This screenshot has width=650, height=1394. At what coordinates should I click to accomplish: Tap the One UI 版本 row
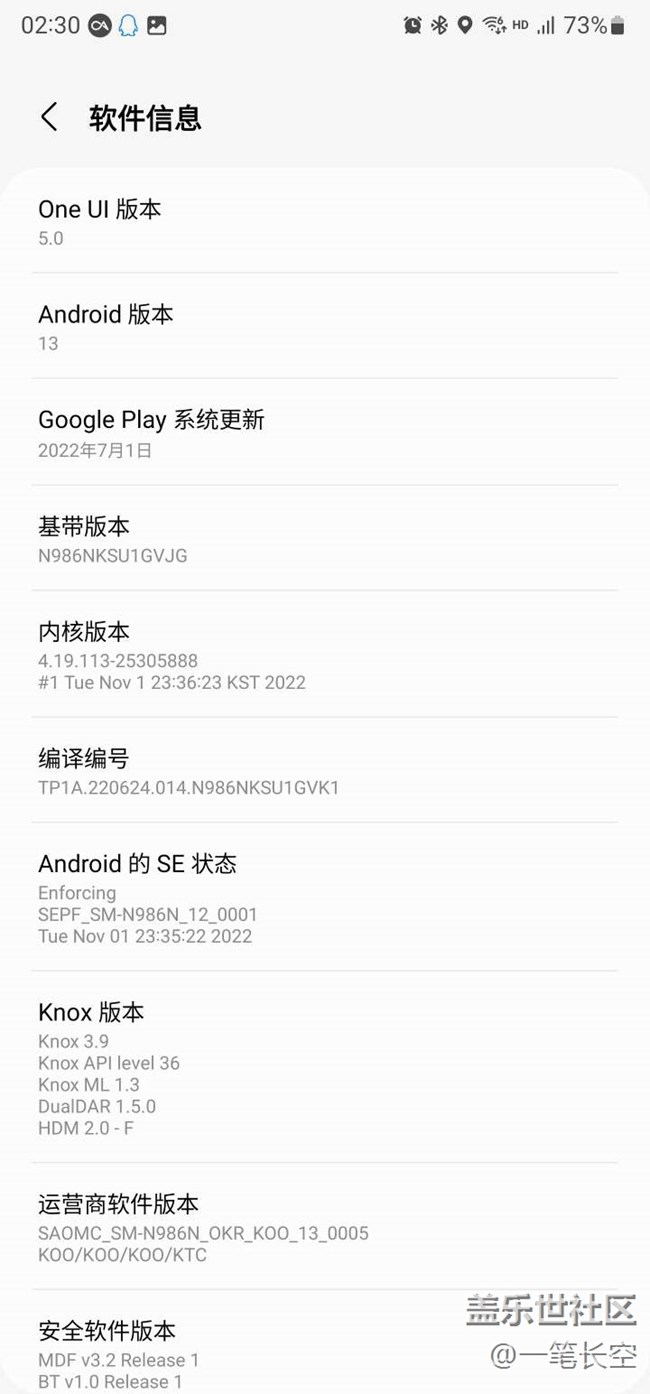point(325,221)
